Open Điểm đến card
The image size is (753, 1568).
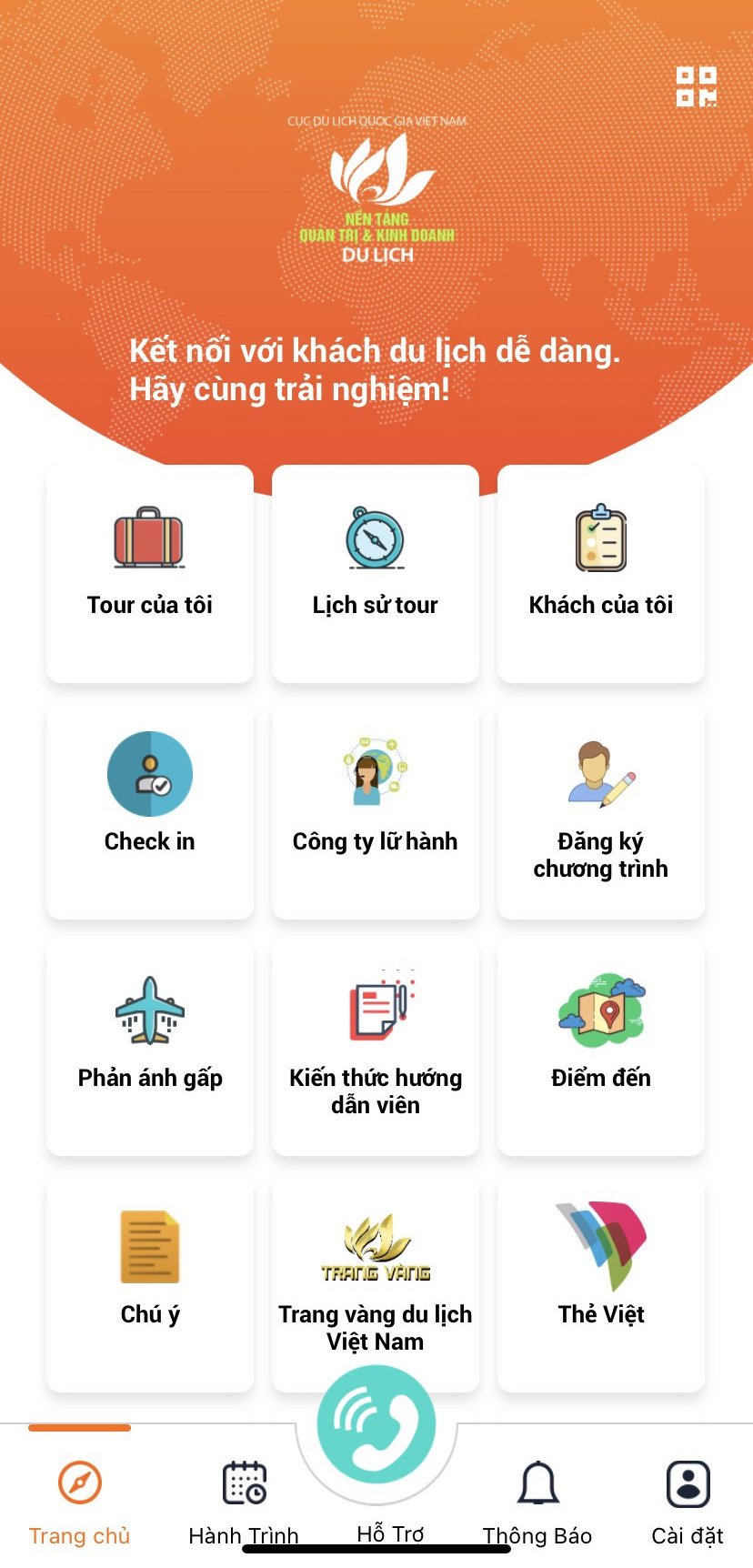[x=601, y=1046]
